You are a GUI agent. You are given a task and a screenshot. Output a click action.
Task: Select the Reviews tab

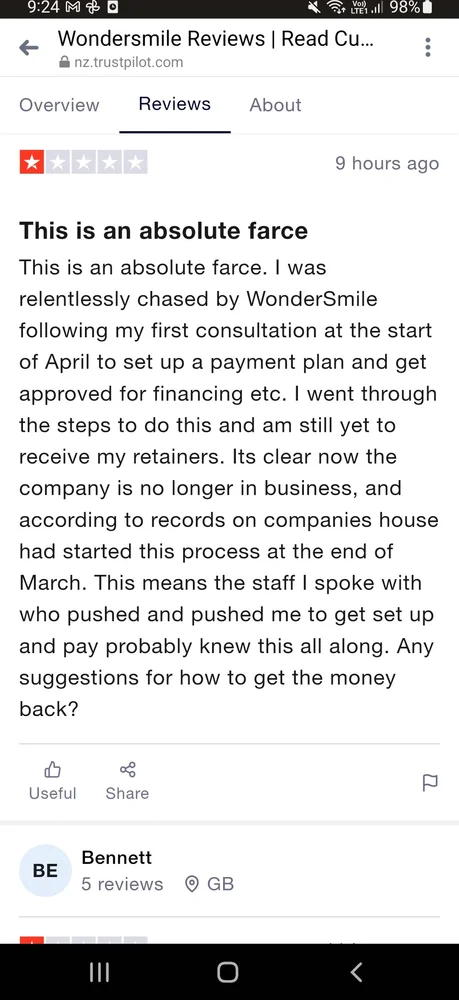coord(175,104)
